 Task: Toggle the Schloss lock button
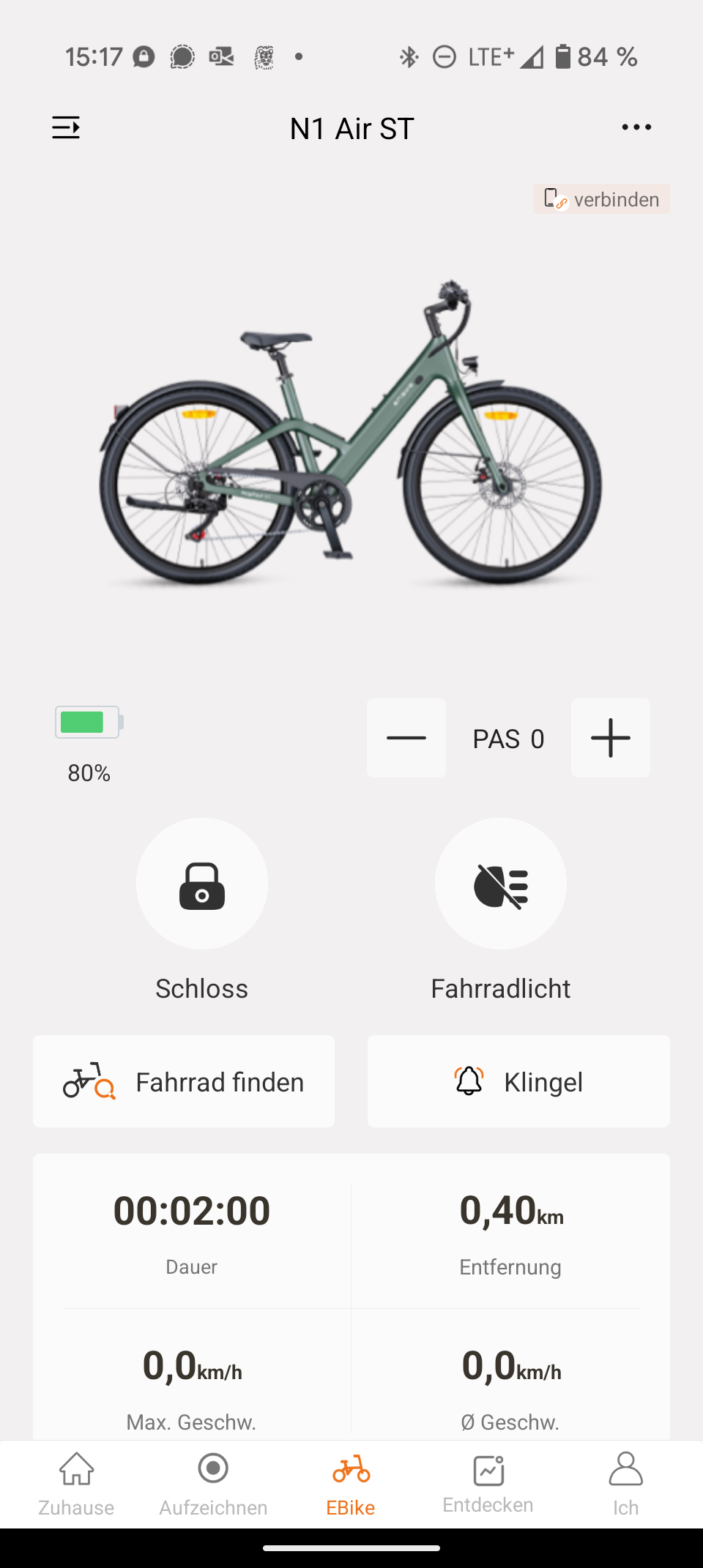click(202, 884)
